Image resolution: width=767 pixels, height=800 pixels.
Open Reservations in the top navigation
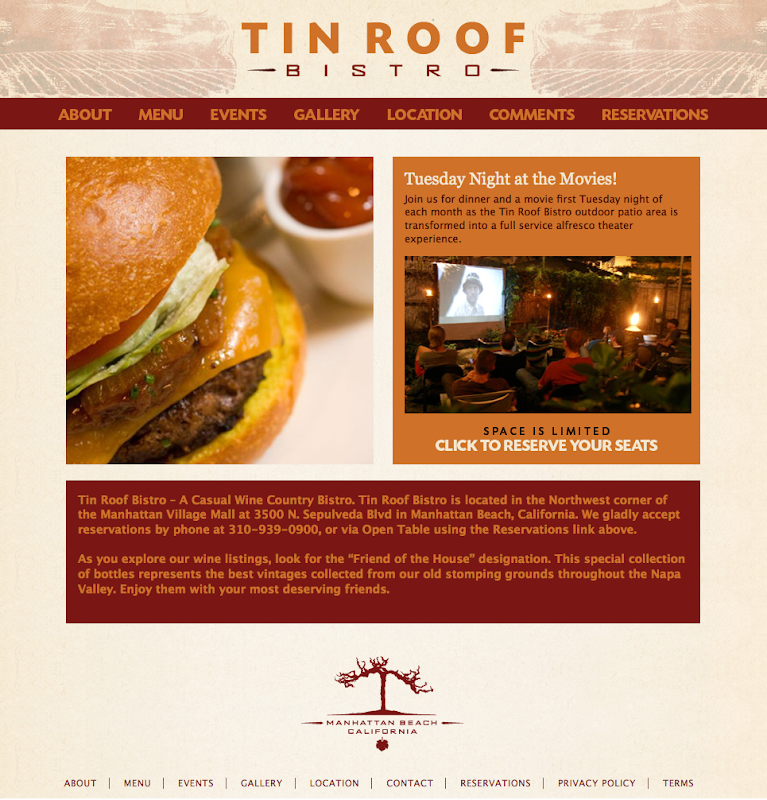[654, 114]
